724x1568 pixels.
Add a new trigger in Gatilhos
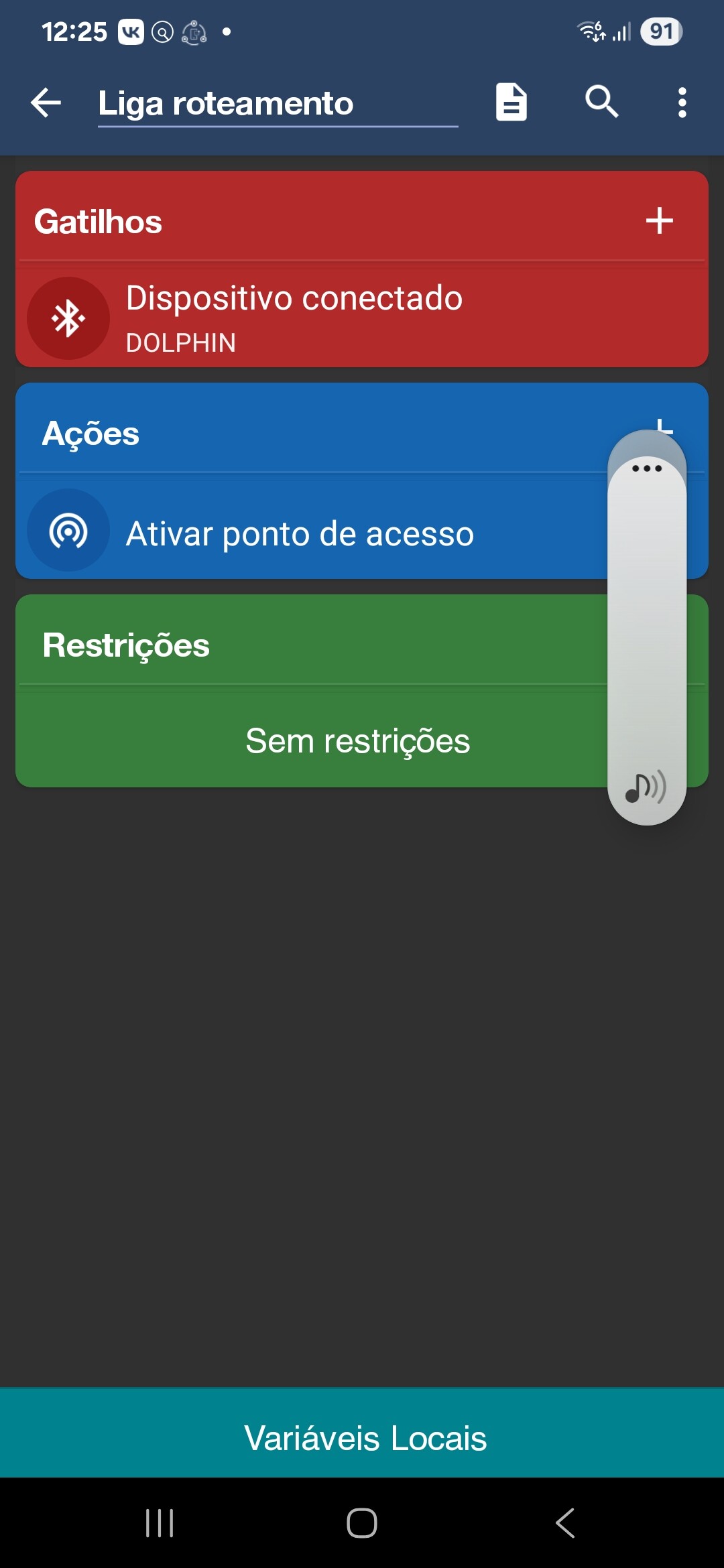659,220
